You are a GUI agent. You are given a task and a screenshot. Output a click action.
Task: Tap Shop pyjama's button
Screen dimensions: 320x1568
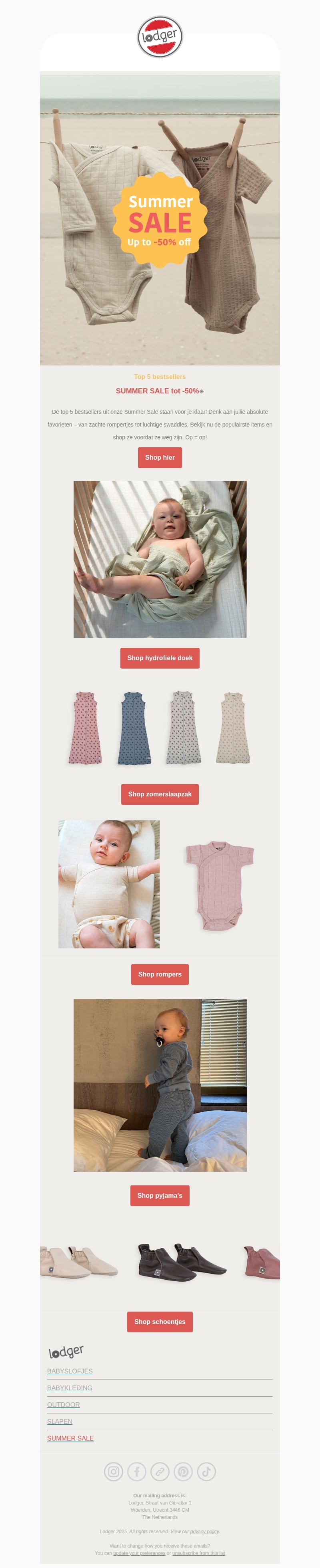160,1195
